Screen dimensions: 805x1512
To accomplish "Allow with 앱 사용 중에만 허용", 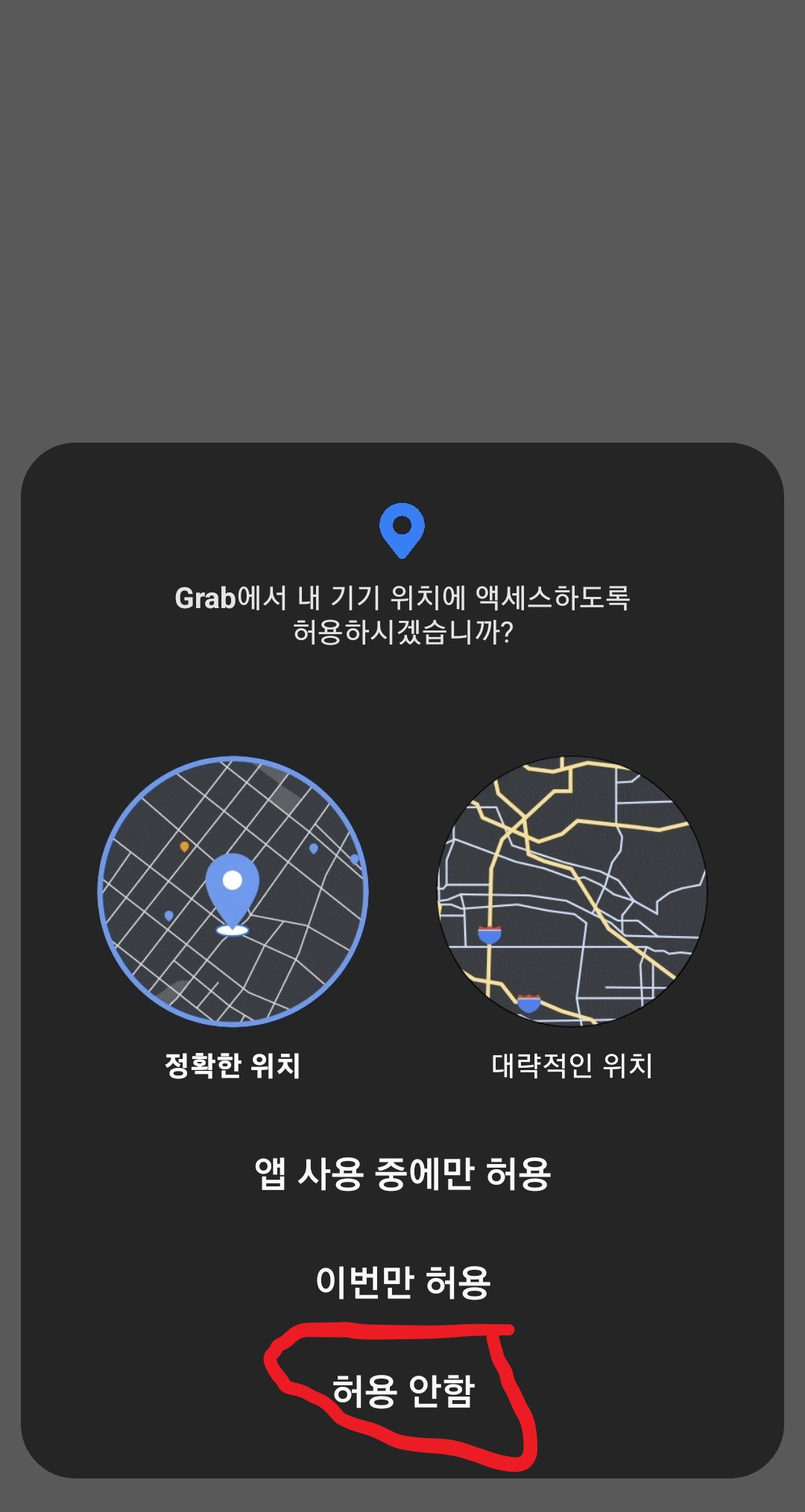I will (x=402, y=1174).
